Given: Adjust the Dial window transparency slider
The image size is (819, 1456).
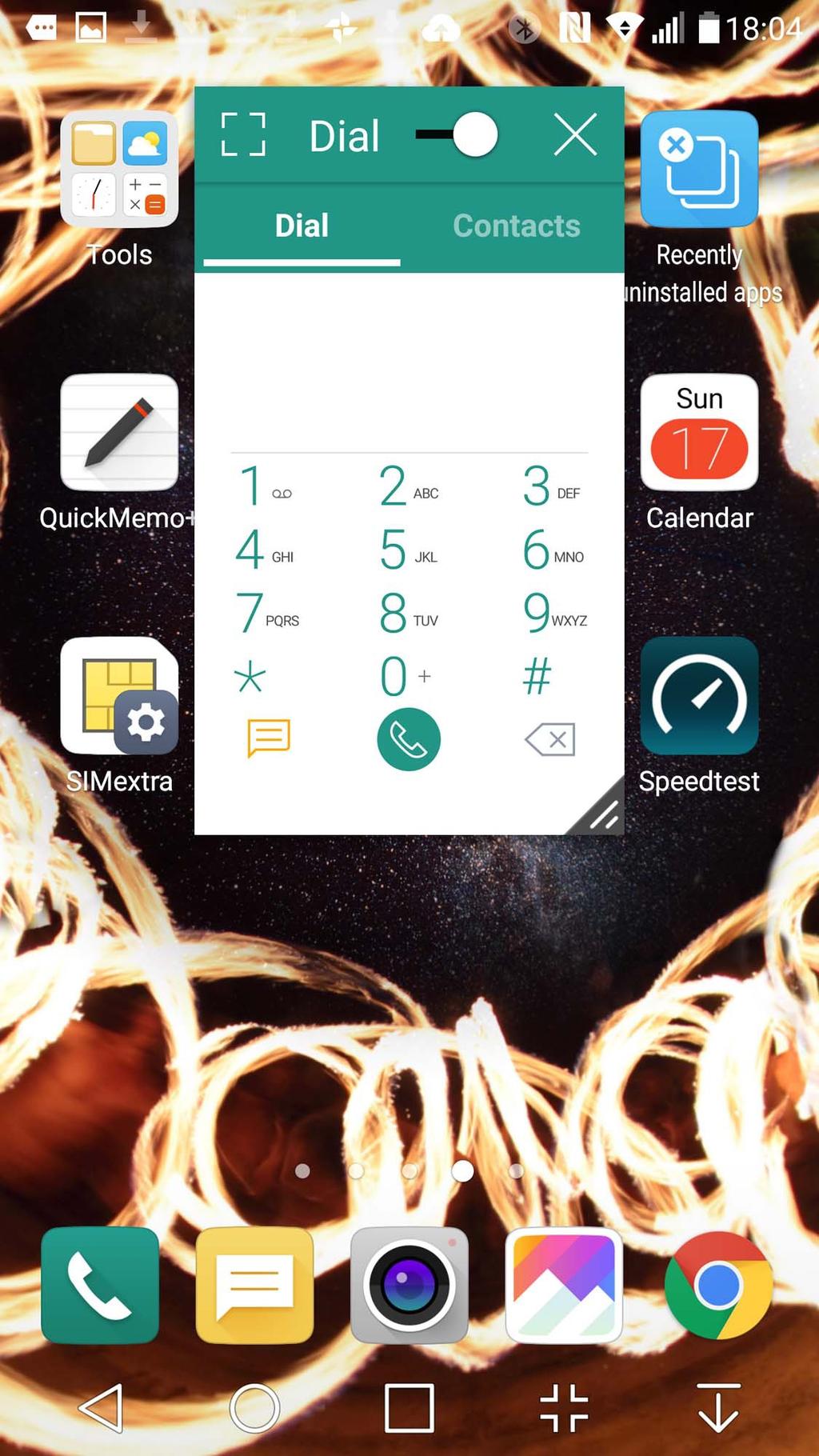Looking at the screenshot, I should (474, 134).
